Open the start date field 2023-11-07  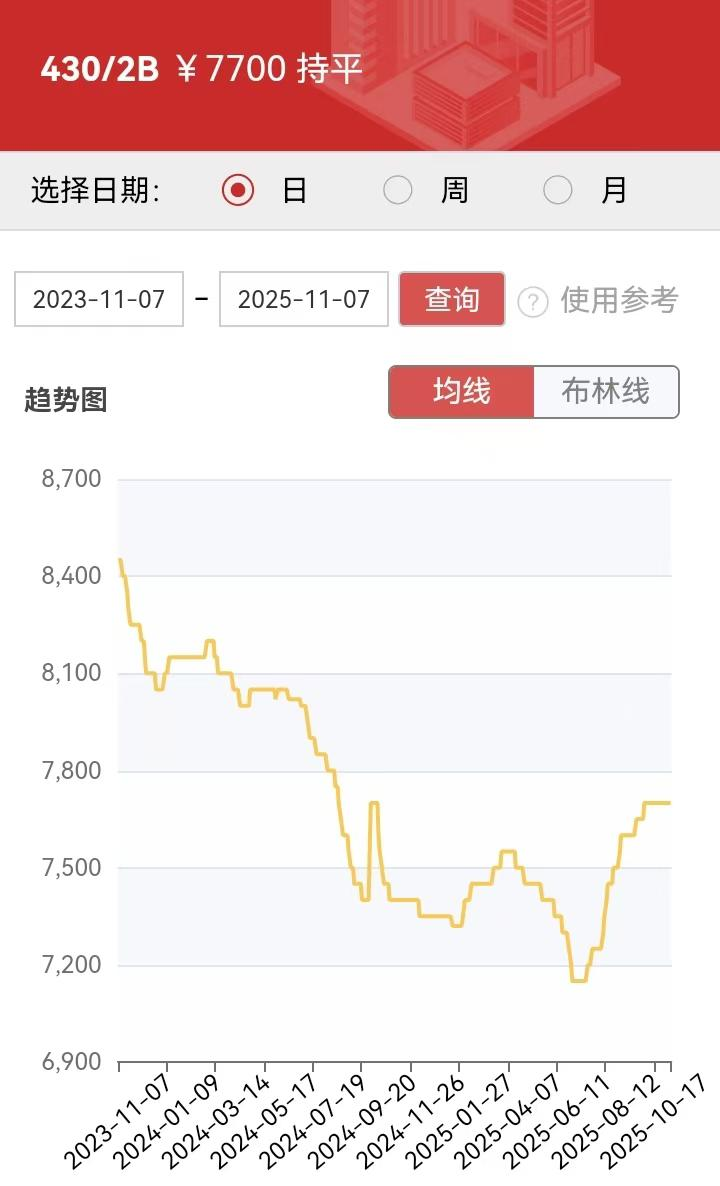coord(97,299)
